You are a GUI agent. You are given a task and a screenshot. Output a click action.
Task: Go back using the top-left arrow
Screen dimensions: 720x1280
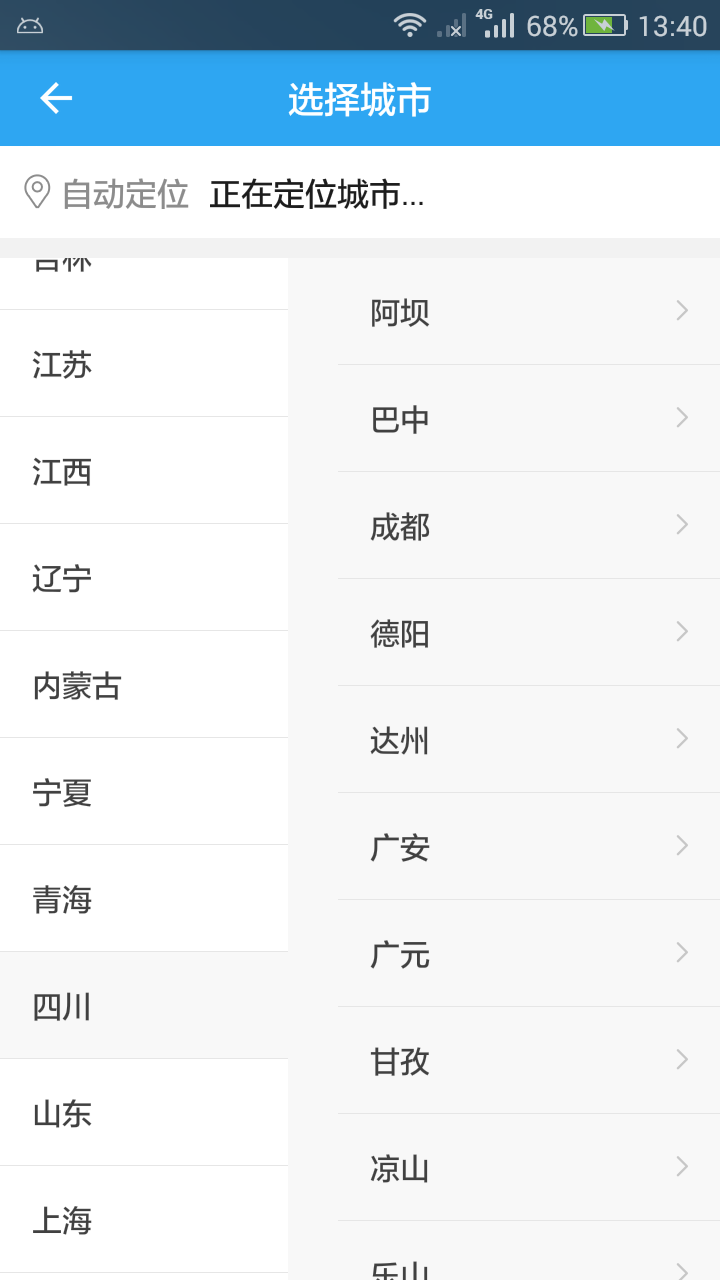(56, 98)
